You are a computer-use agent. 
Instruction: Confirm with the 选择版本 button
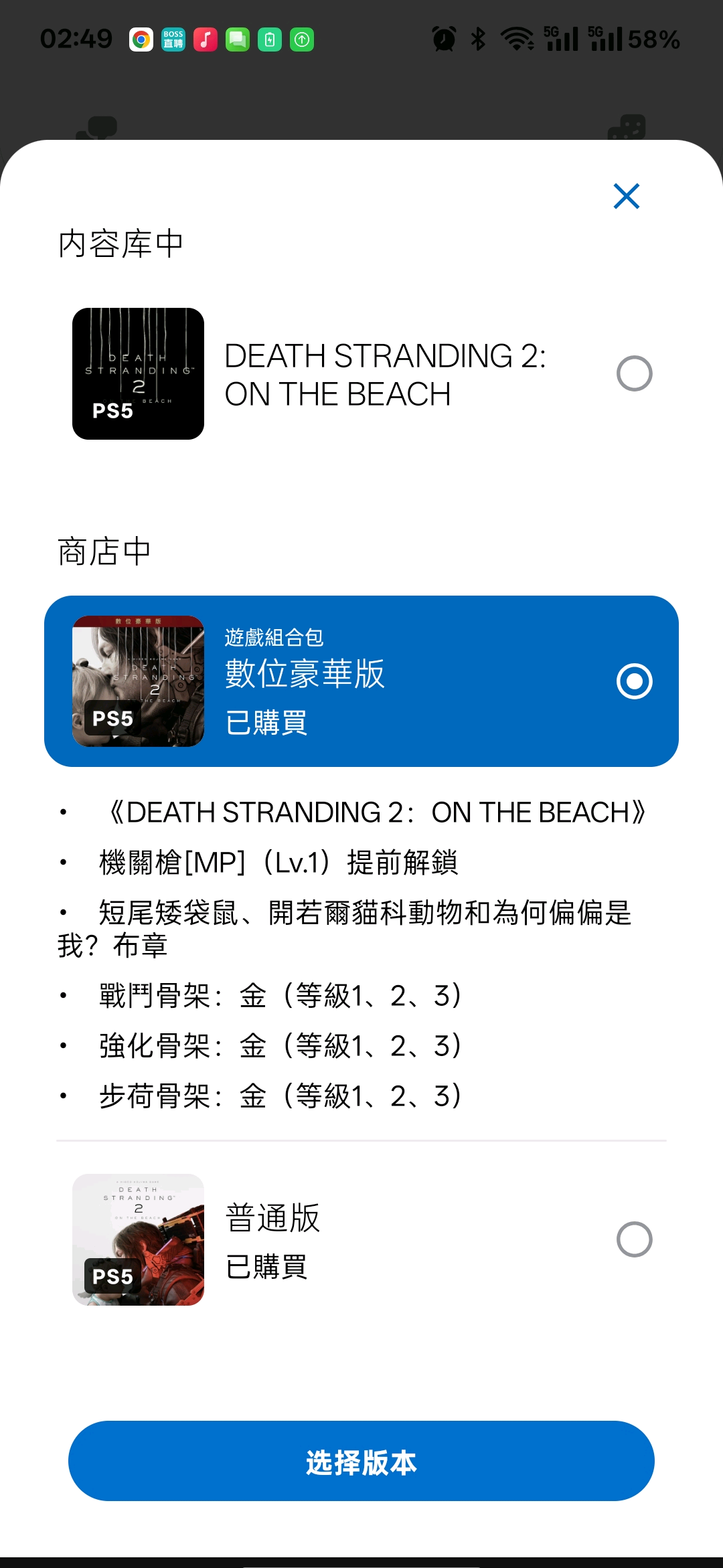tap(361, 1462)
